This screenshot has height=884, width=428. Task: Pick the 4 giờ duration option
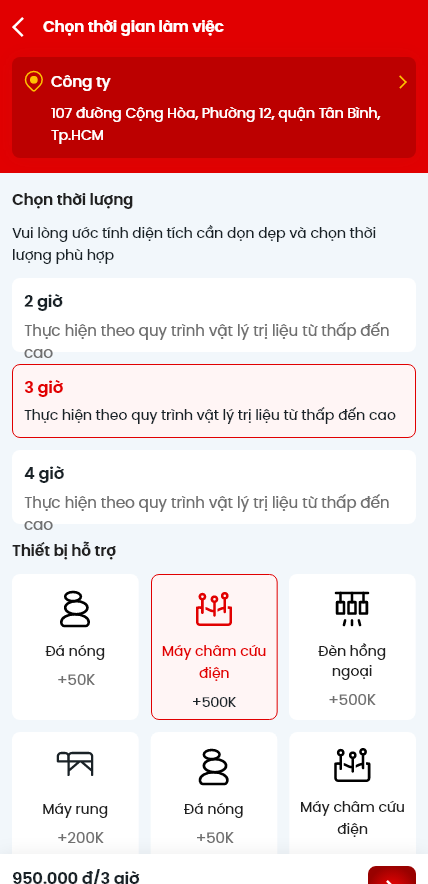pyautogui.click(x=214, y=487)
